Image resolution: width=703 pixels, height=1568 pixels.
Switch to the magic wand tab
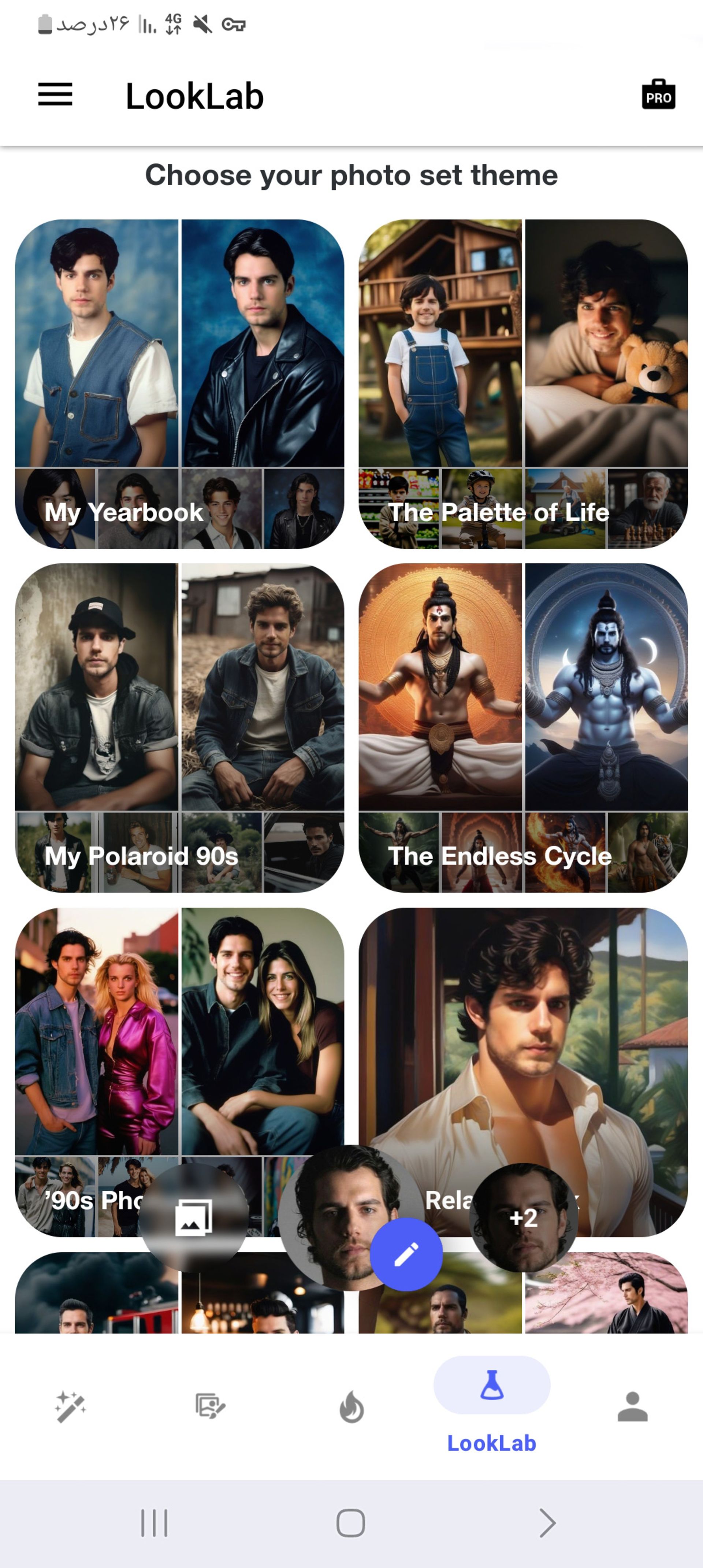(71, 1407)
